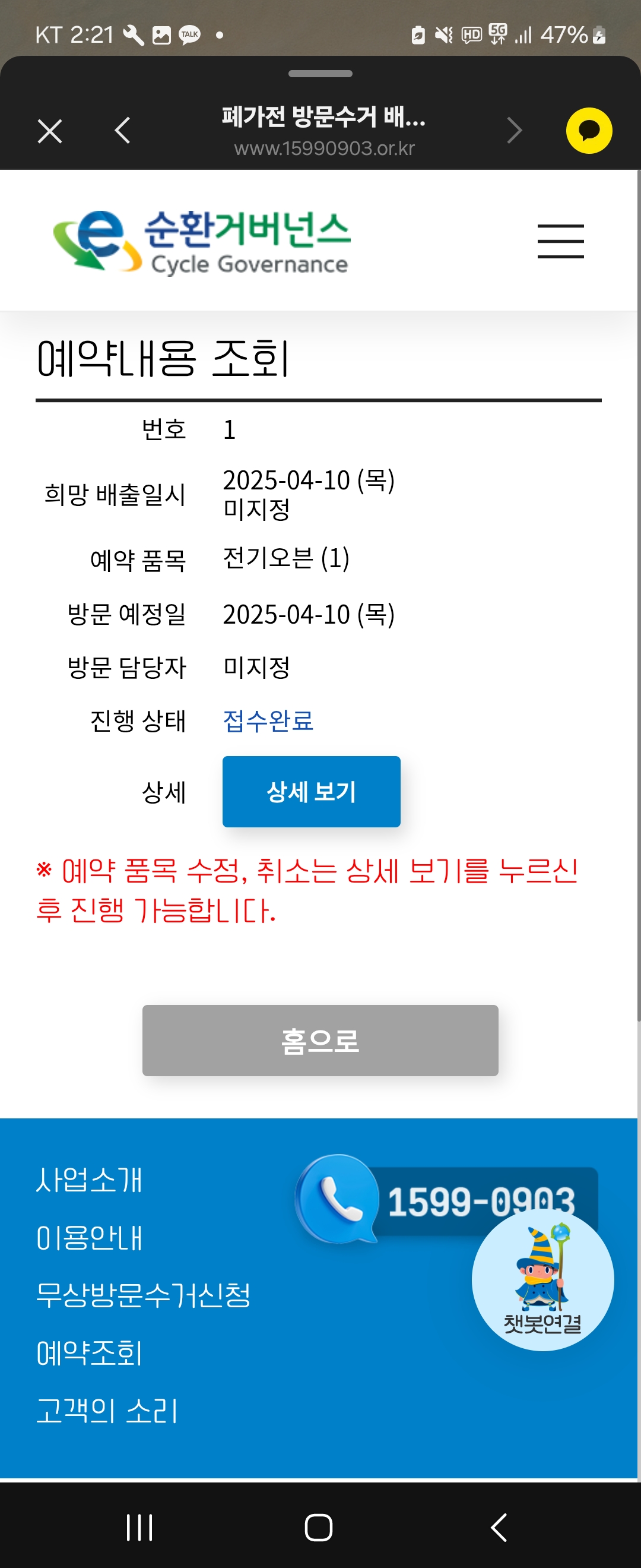
Task: Open 무상방문수거신청 link
Action: click(x=143, y=1295)
